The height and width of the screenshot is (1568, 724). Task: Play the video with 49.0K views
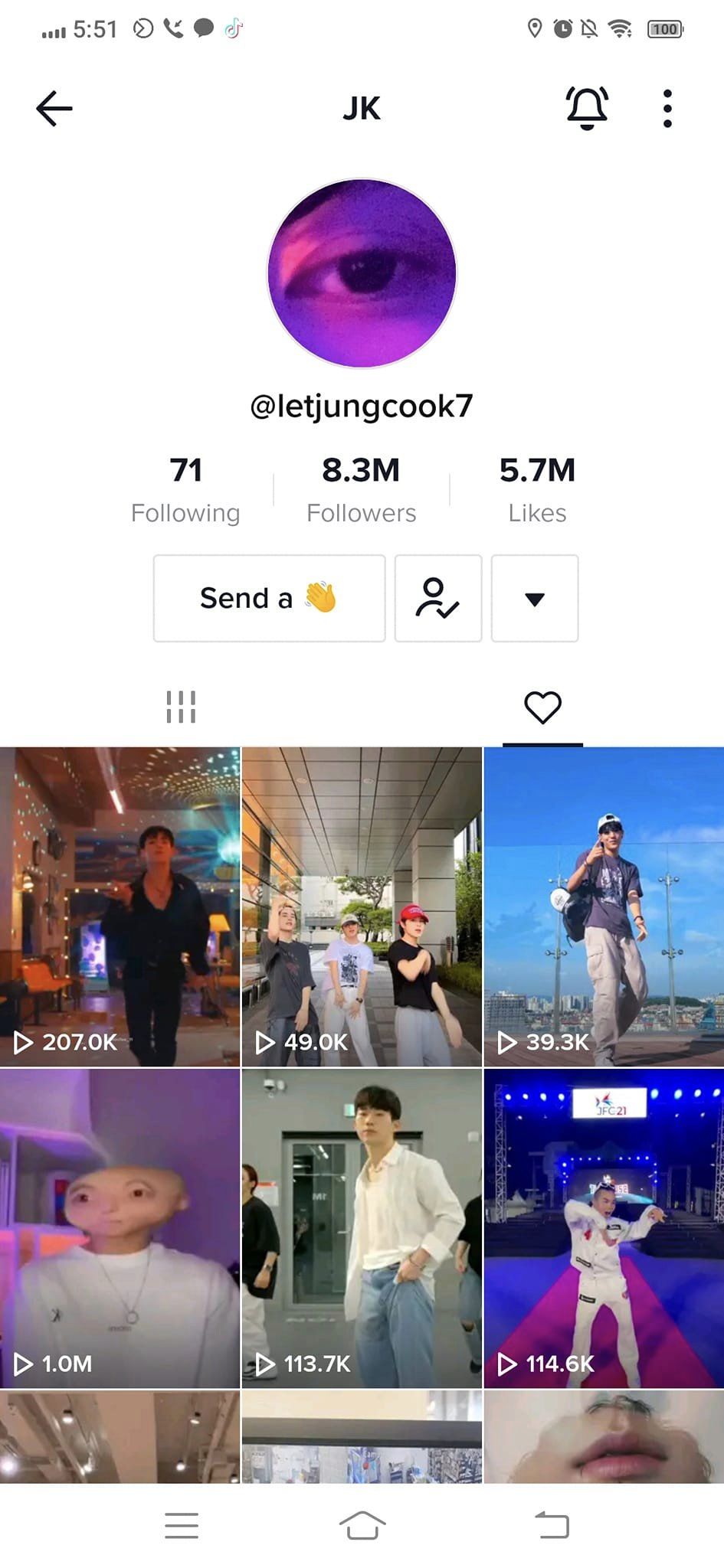tap(362, 906)
